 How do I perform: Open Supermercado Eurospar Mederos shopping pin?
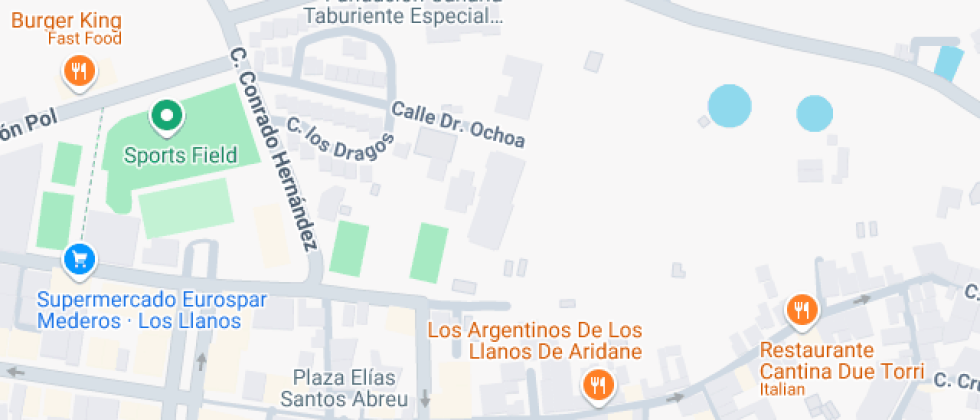(x=79, y=259)
